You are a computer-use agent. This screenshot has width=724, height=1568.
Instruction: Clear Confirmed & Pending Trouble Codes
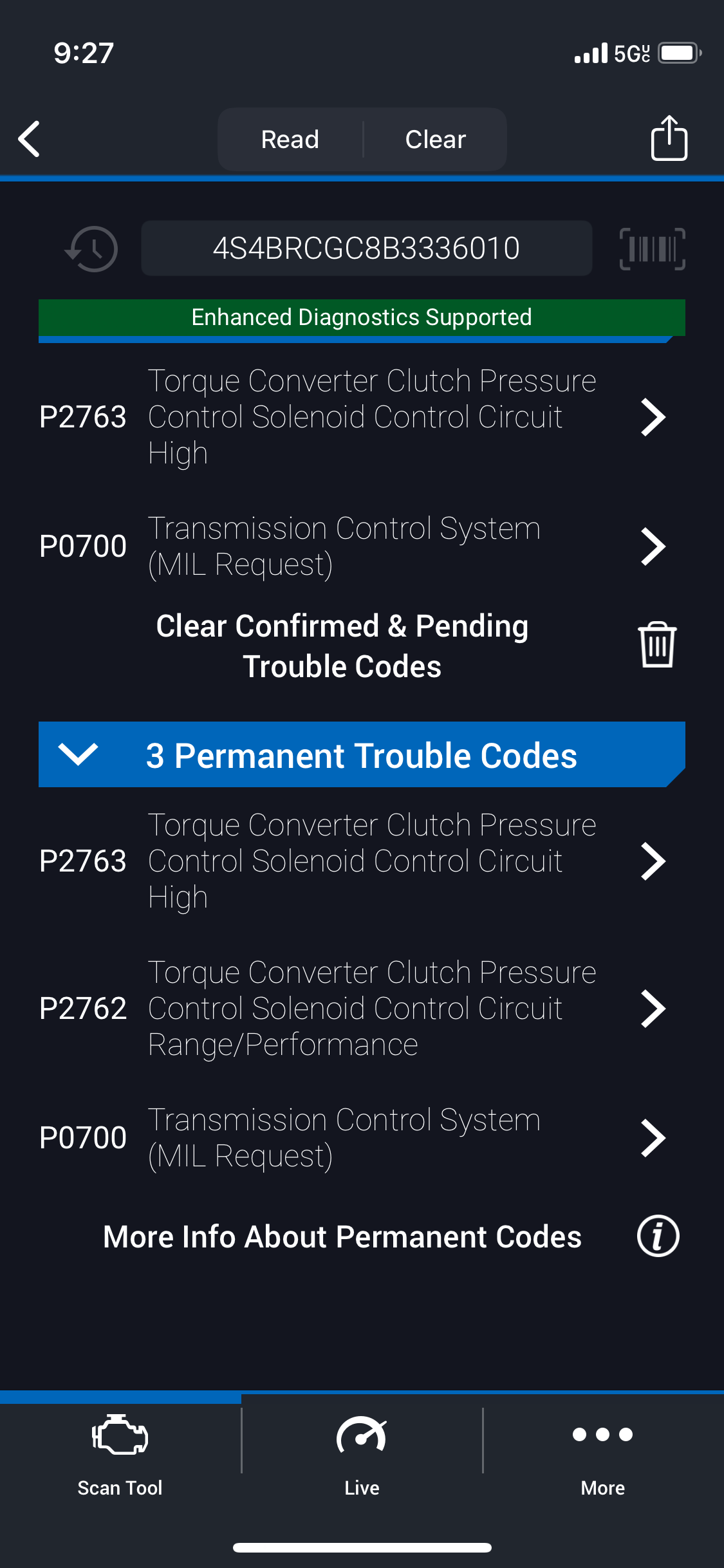362,646
